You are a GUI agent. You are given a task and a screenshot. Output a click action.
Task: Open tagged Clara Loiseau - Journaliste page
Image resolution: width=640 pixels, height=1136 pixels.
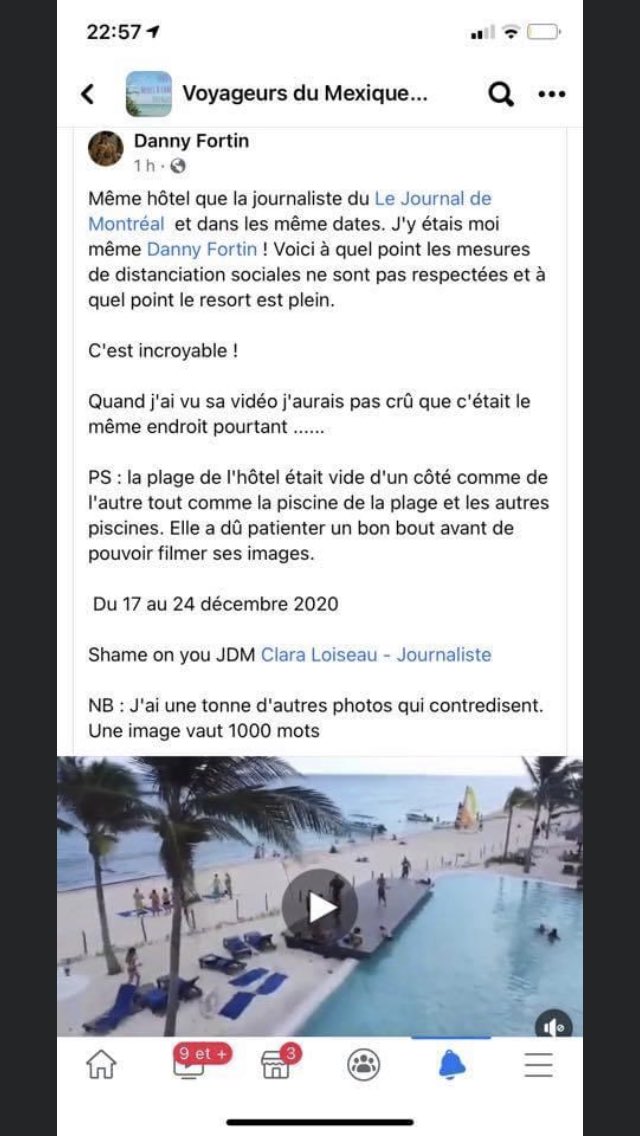coord(375,655)
